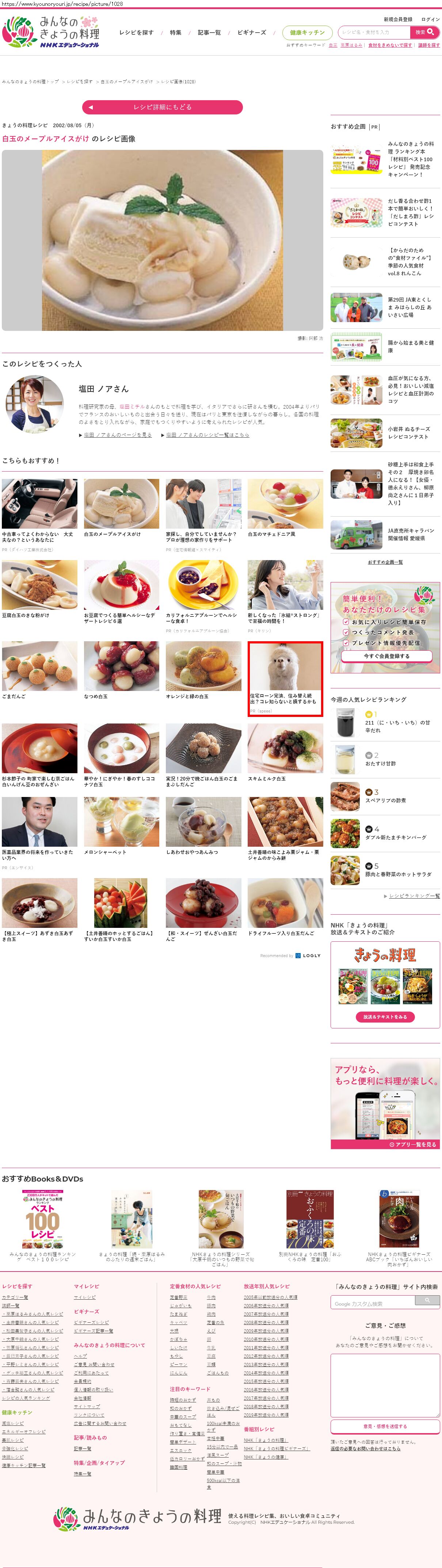Open the 健康キッチン button

tap(307, 32)
